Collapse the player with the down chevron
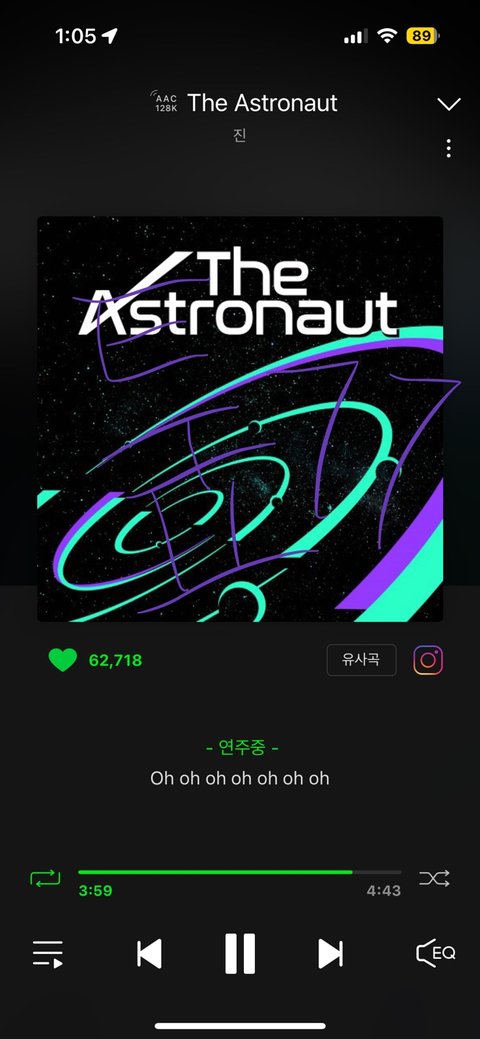This screenshot has height=1039, width=480. tap(449, 104)
